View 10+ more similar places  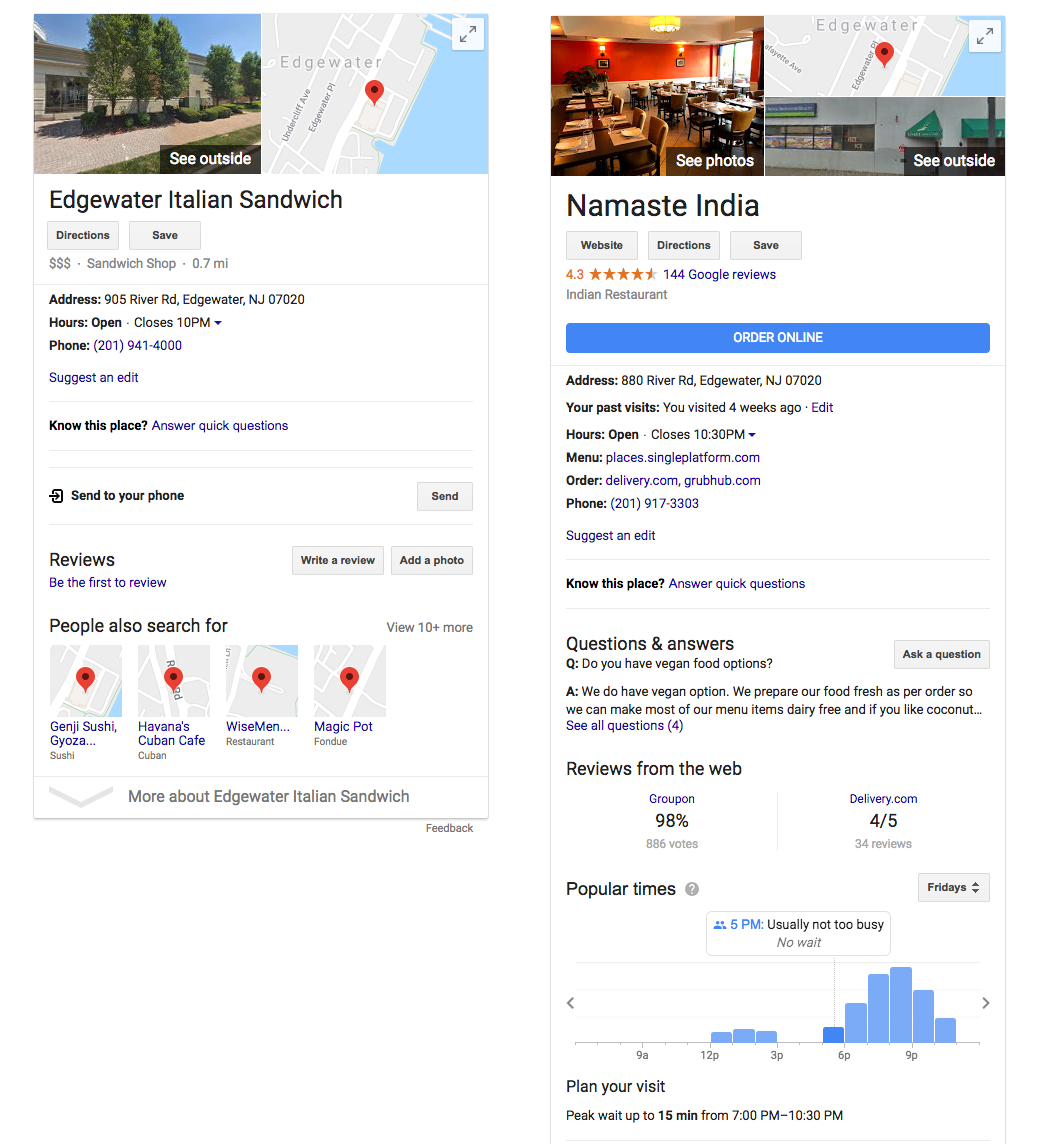coord(429,628)
